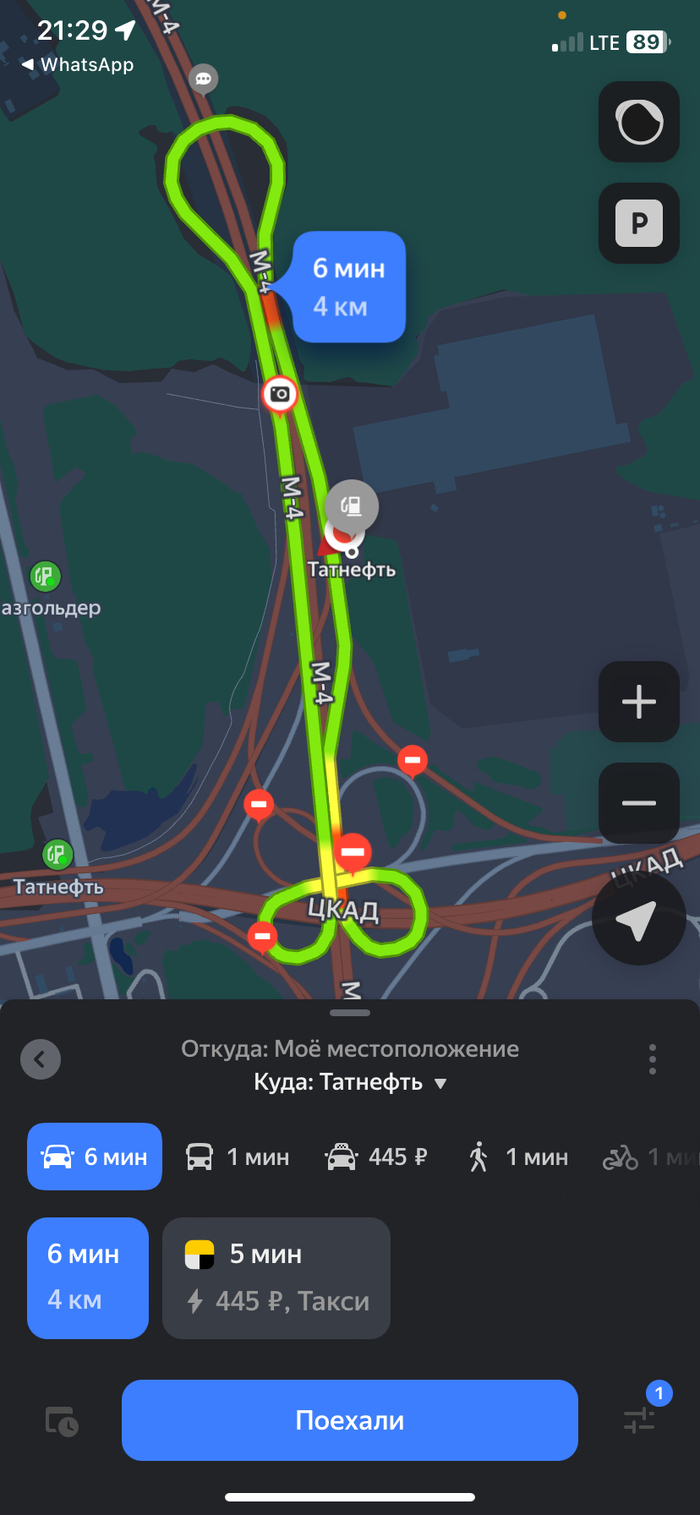Open route settings filter icon
Viewport: 700px width, 1515px height.
(x=639, y=1419)
